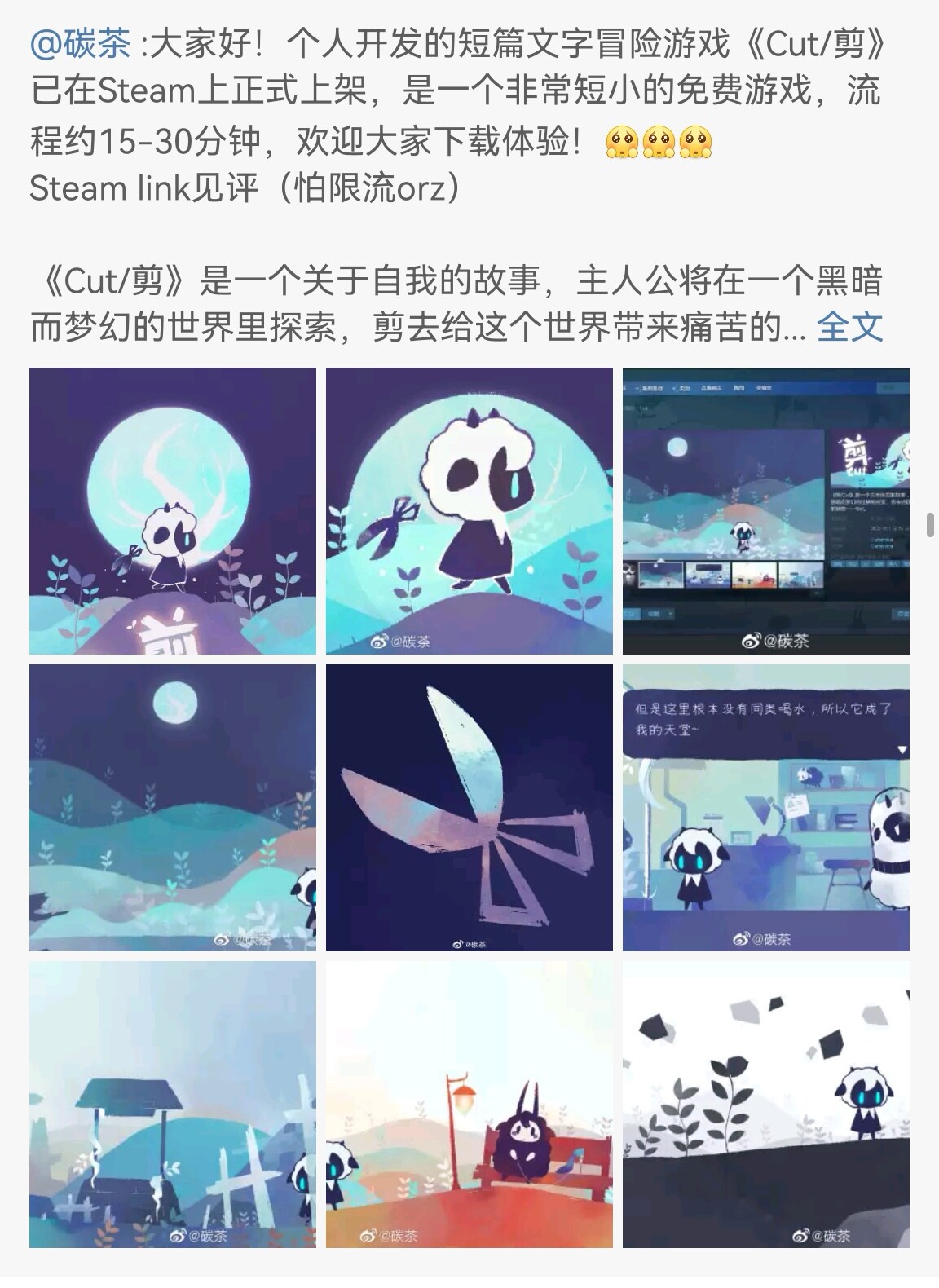The width and height of the screenshot is (939, 1288).
Task: View the image with the dialogue box
Action: pyautogui.click(x=766, y=808)
